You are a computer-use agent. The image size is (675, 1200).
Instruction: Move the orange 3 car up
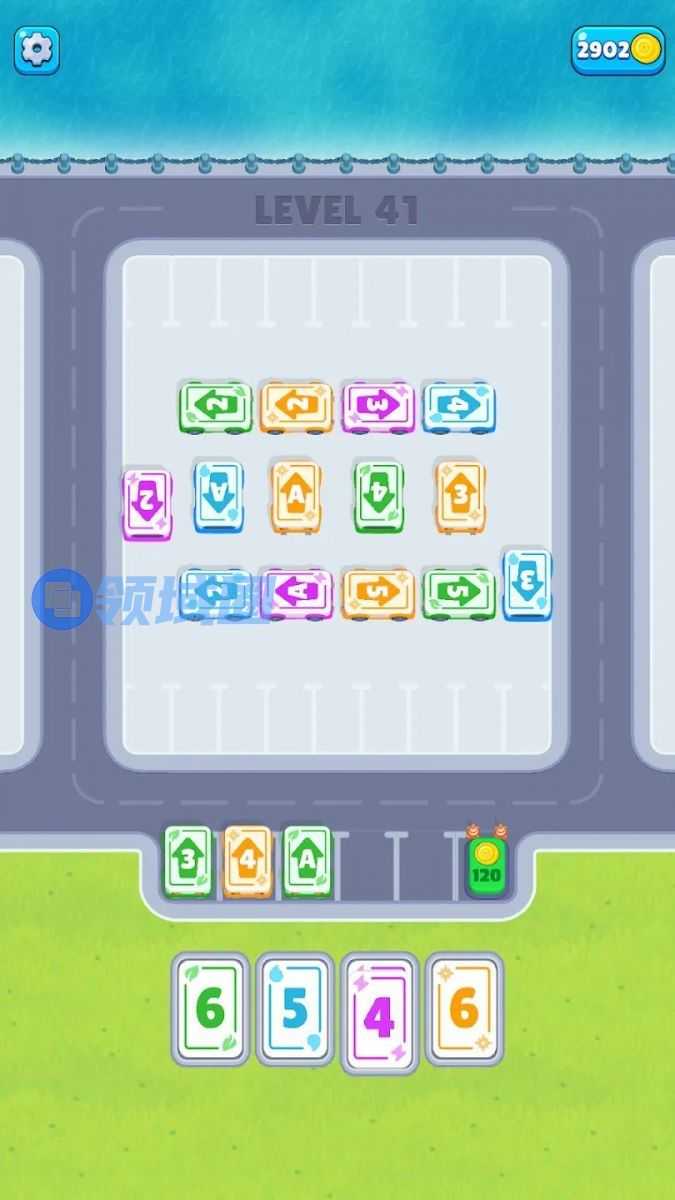[x=460, y=495]
